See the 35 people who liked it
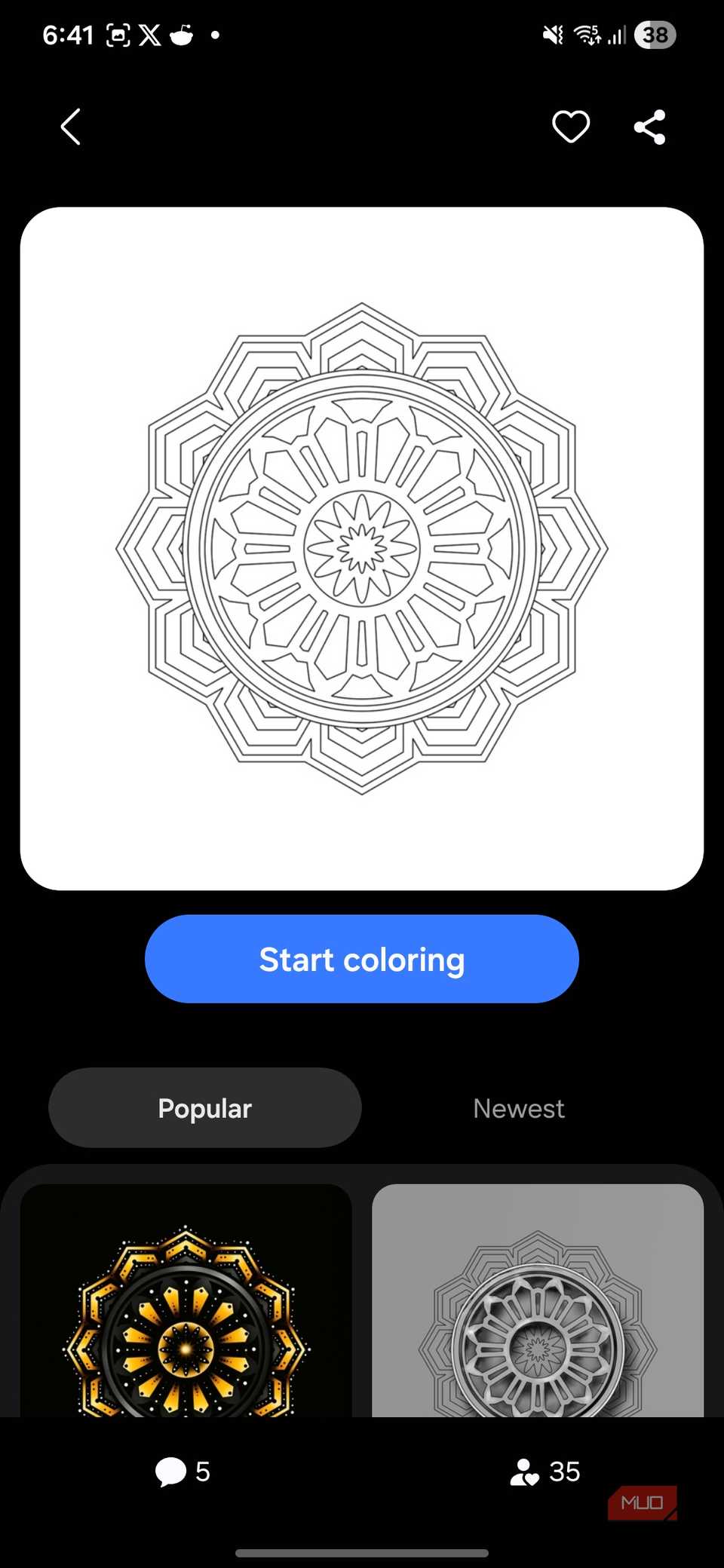The image size is (724, 1568). click(545, 1472)
